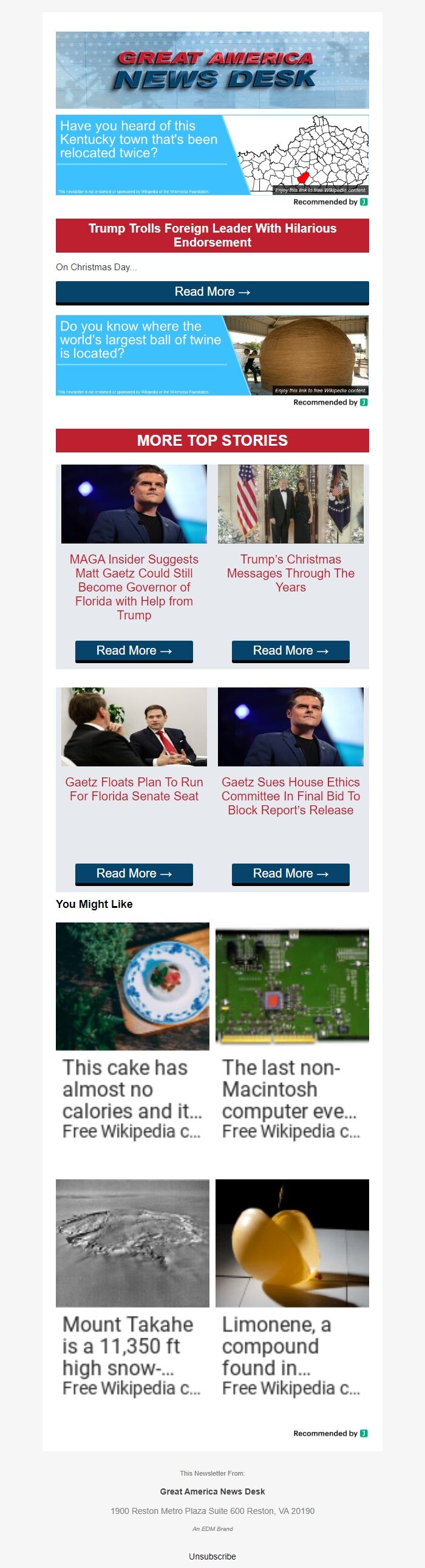
Task: Tap the Great America News Desk header banner
Action: [212, 70]
